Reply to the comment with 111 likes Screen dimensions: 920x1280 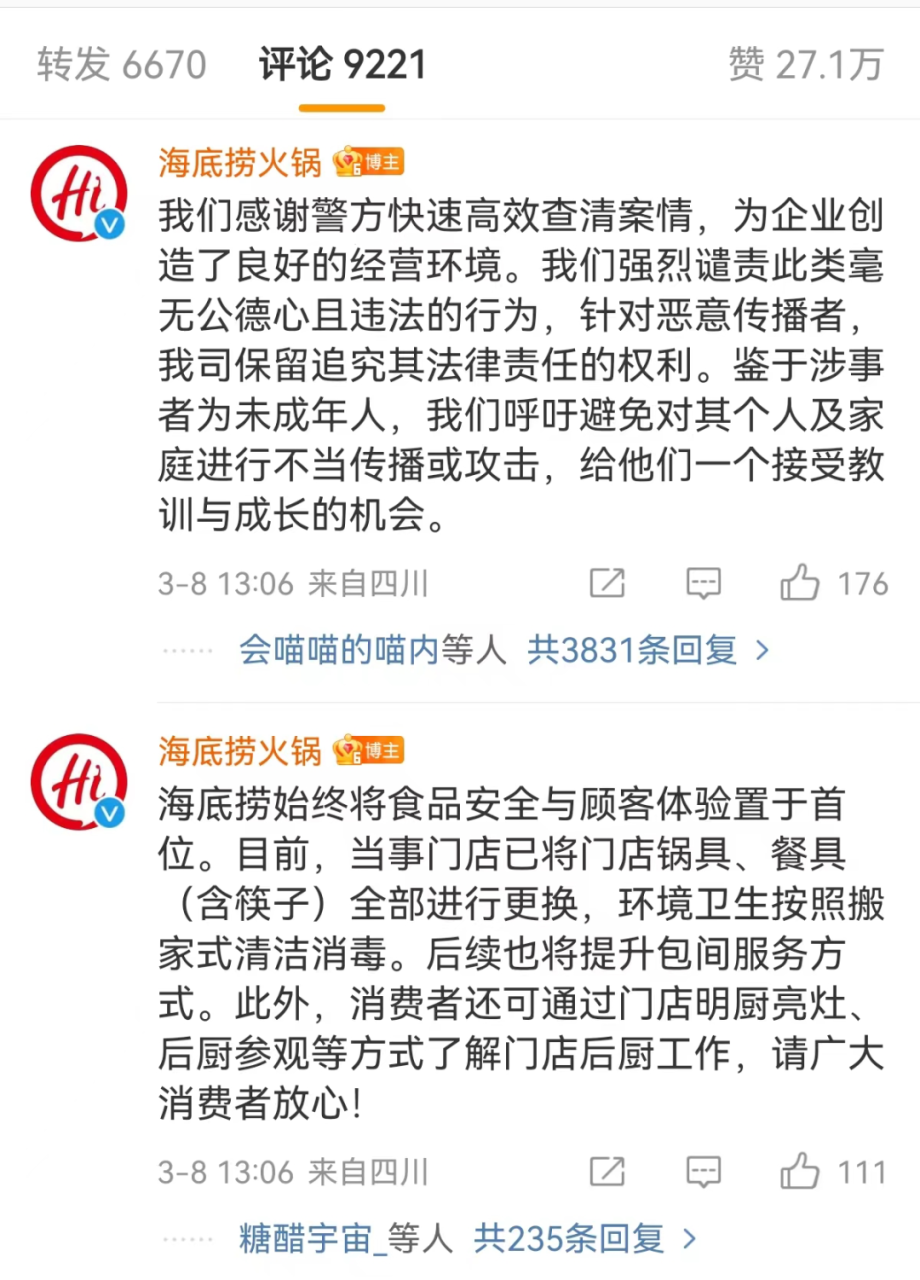(703, 1171)
